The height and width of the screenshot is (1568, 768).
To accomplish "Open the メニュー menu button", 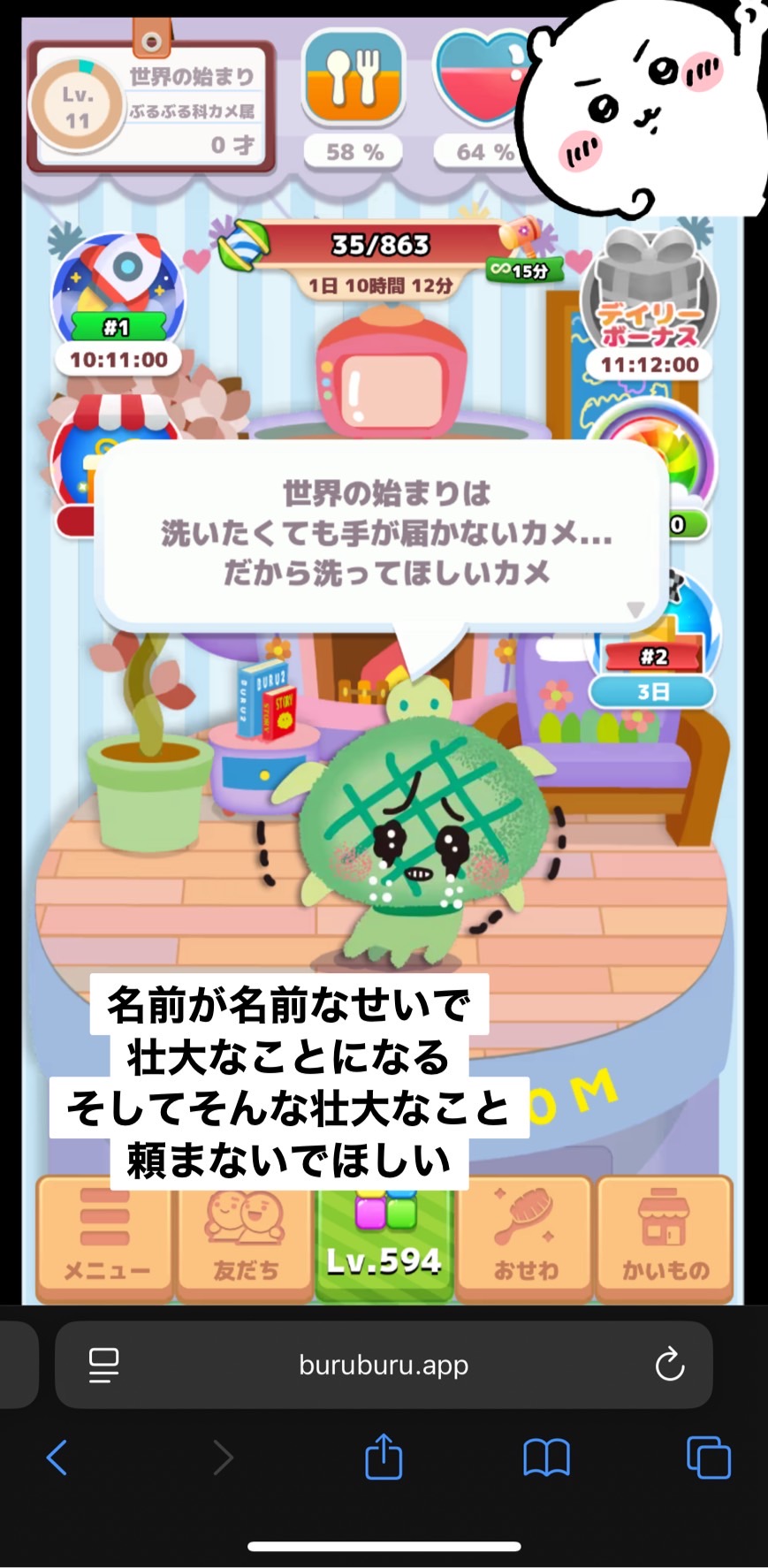I will 104,1239.
